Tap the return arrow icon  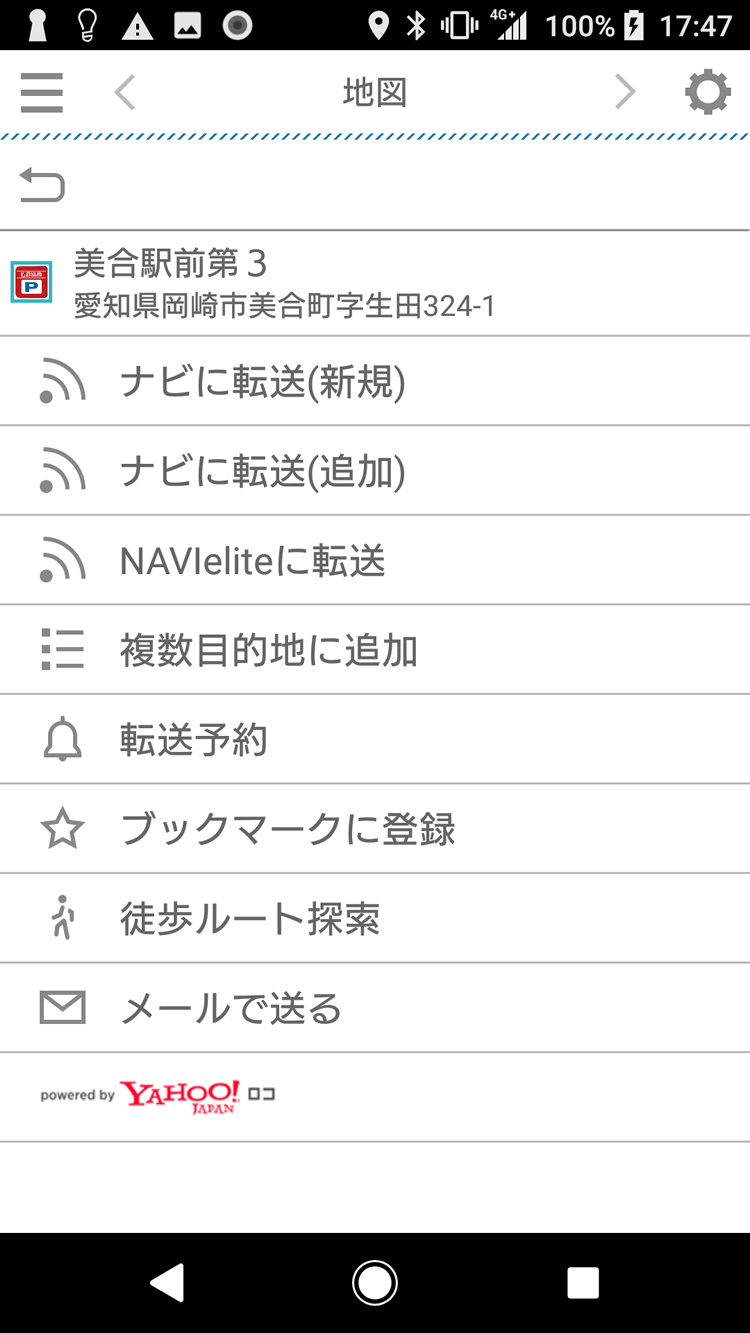42,185
